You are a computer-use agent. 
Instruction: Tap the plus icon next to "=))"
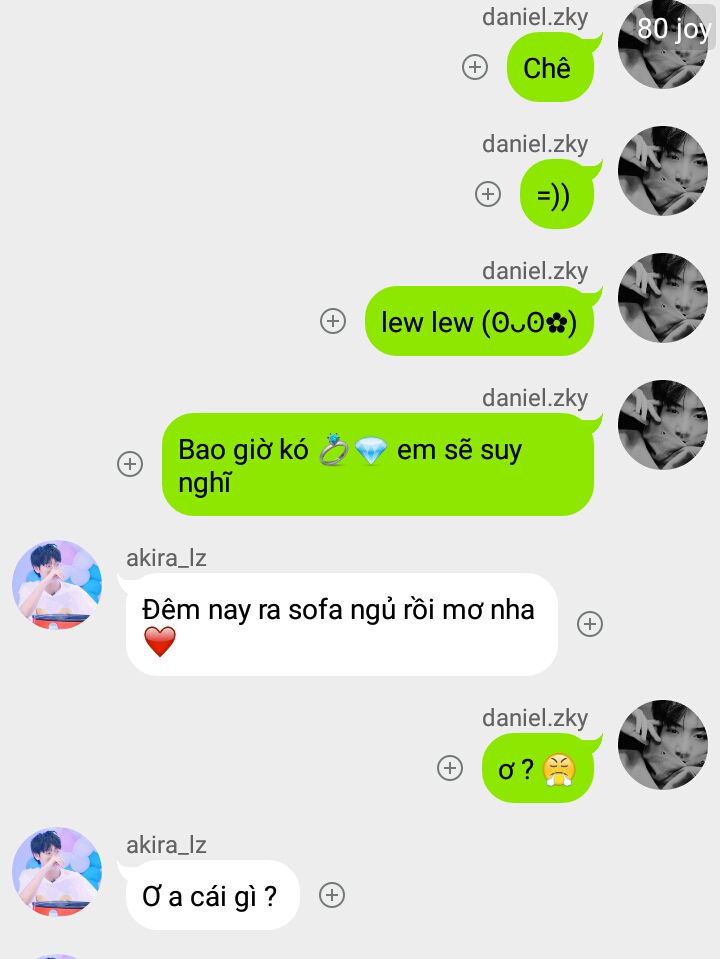coord(488,194)
